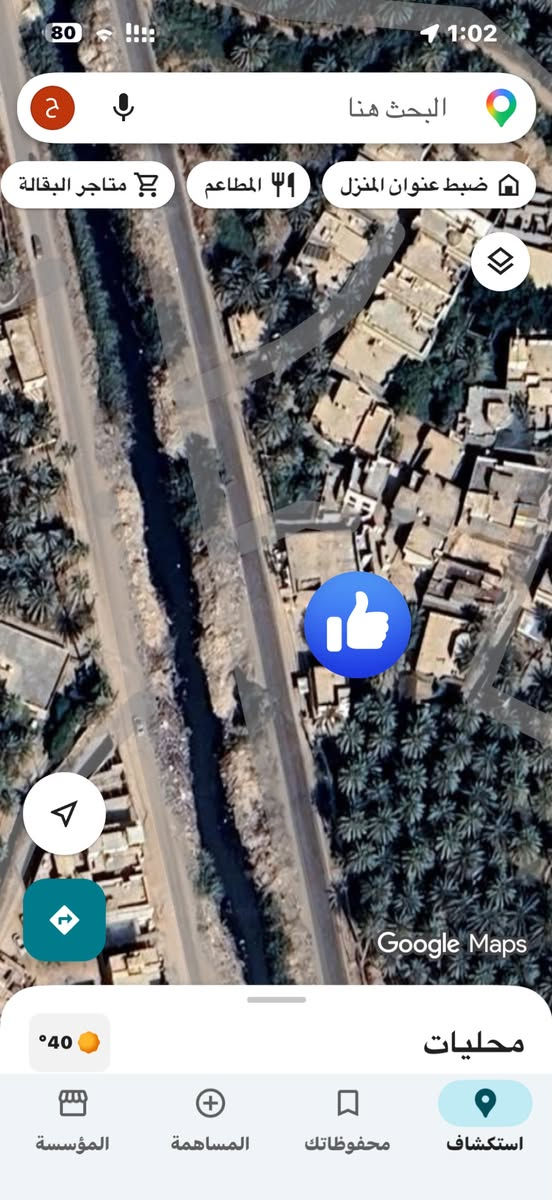Image resolution: width=552 pixels, height=1200 pixels.
Task: Open the 40° weather widget
Action: tap(69, 1042)
